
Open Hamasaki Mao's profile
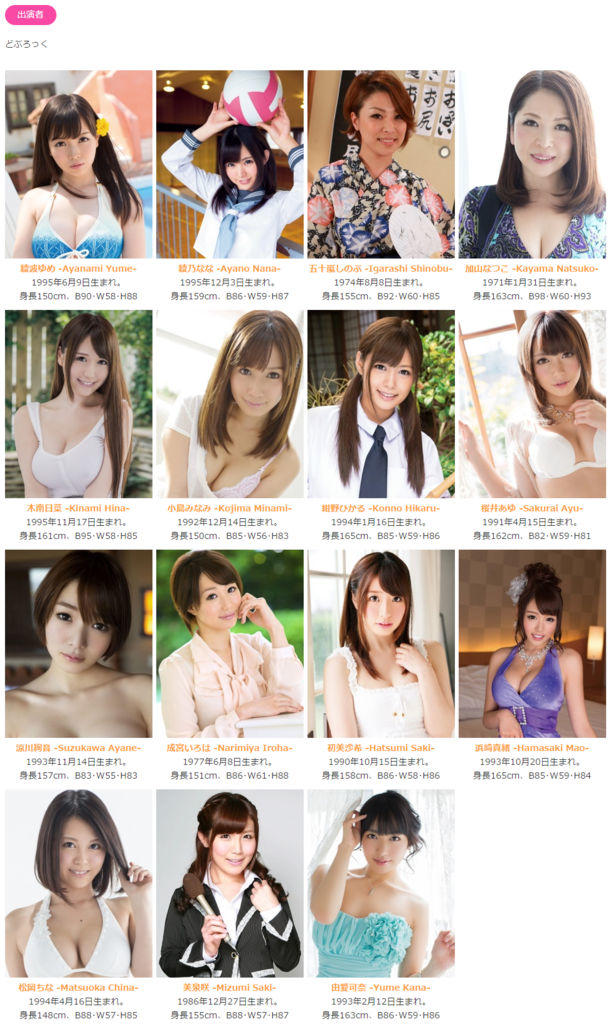532,644
